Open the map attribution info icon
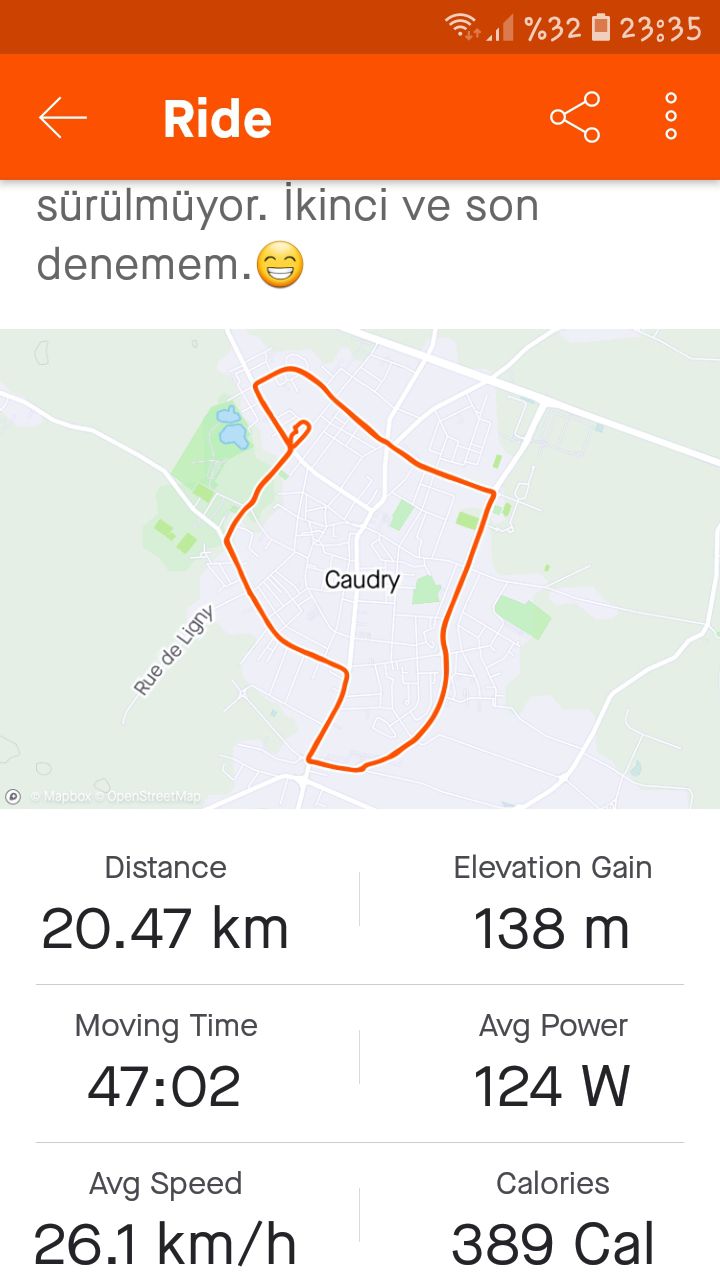This screenshot has width=720, height=1280. click(x=13, y=797)
